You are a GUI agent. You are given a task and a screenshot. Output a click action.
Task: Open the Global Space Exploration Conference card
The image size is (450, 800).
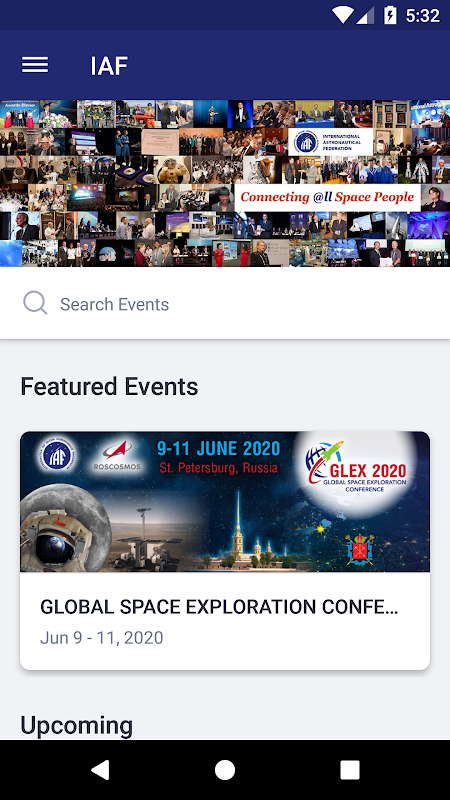coord(225,551)
